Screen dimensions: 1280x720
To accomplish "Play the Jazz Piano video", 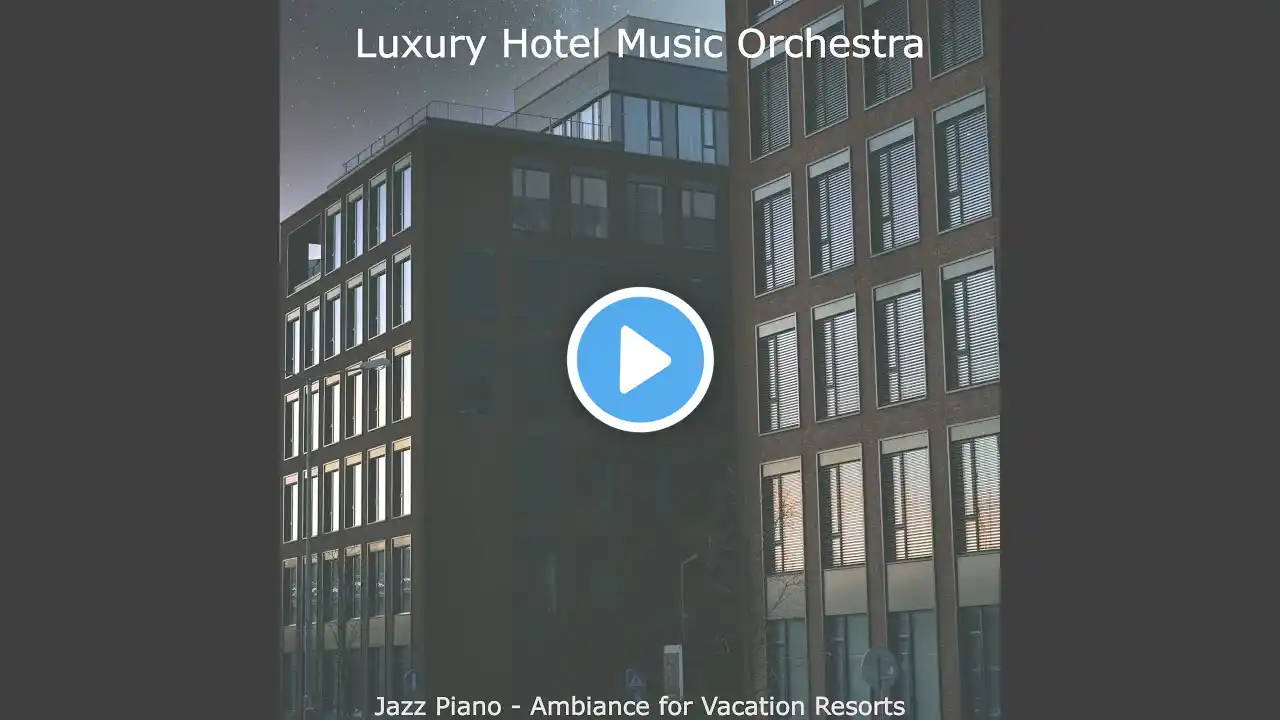I will pyautogui.click(x=640, y=360).
